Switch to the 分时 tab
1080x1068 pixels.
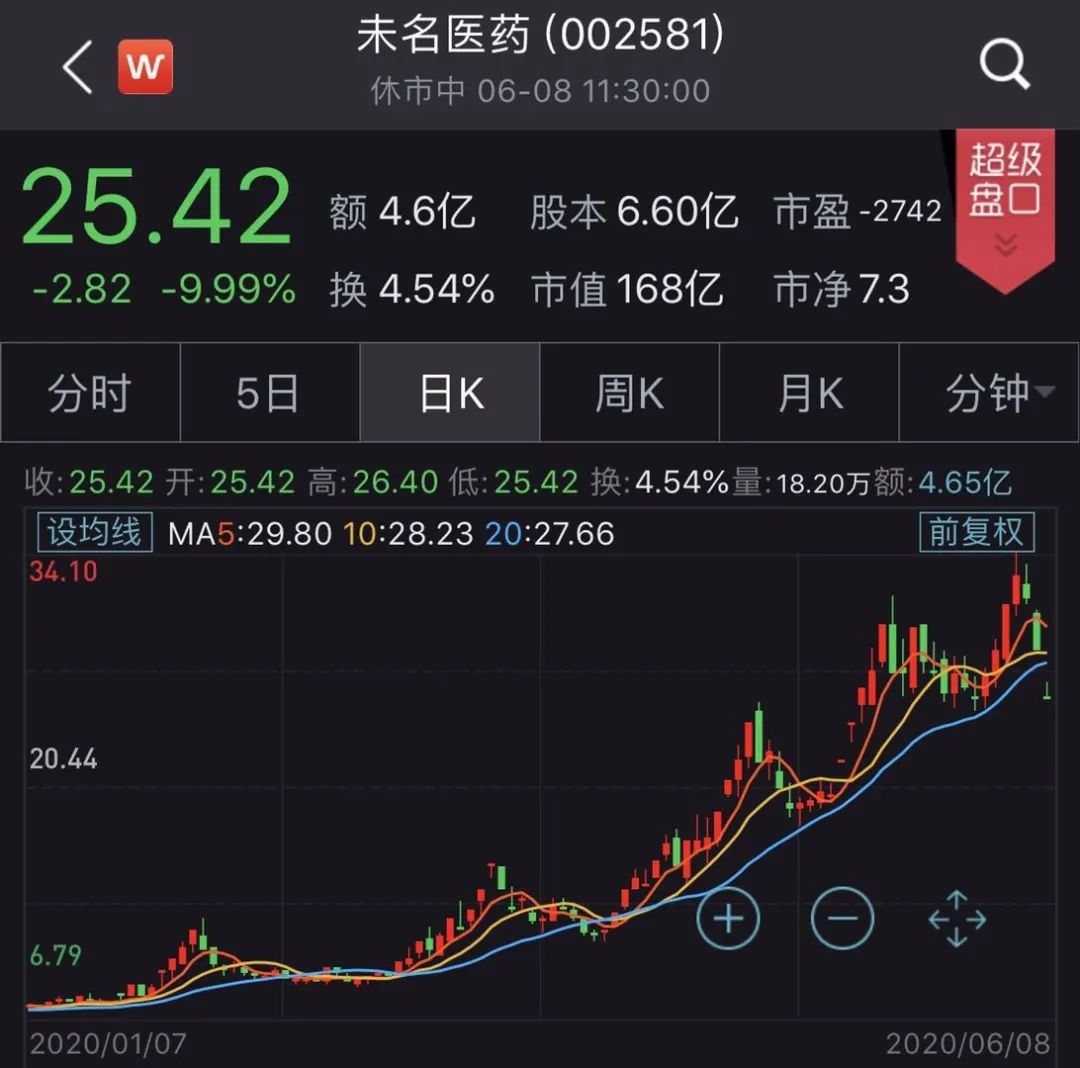tap(90, 393)
